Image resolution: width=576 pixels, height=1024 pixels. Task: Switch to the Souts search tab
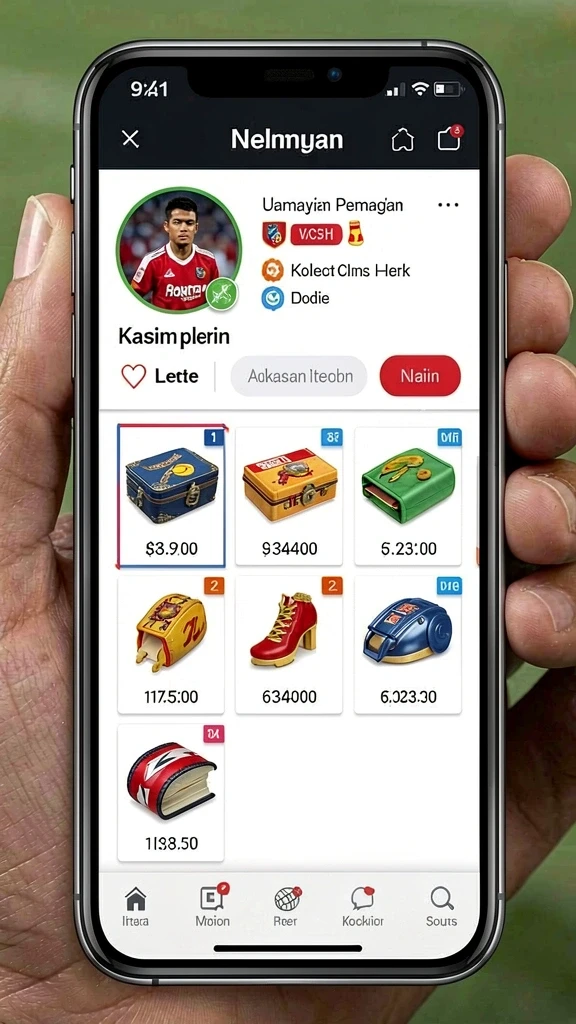[441, 906]
